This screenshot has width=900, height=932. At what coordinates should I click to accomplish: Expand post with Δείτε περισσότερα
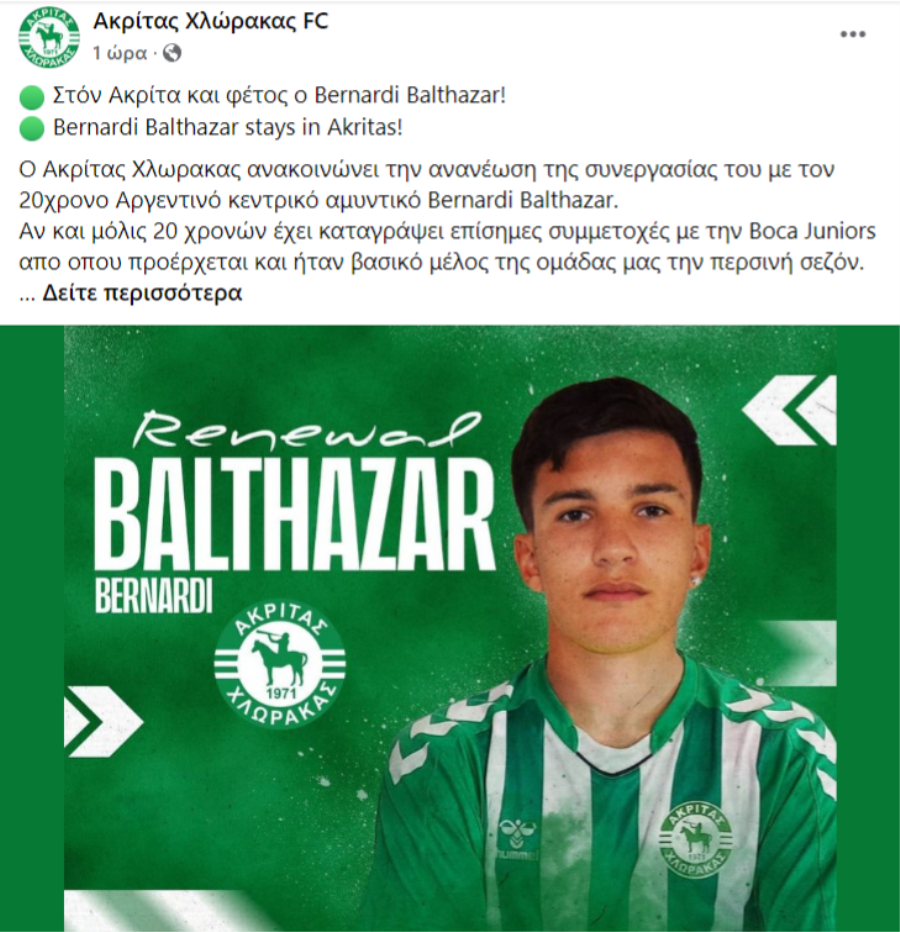click(x=141, y=294)
